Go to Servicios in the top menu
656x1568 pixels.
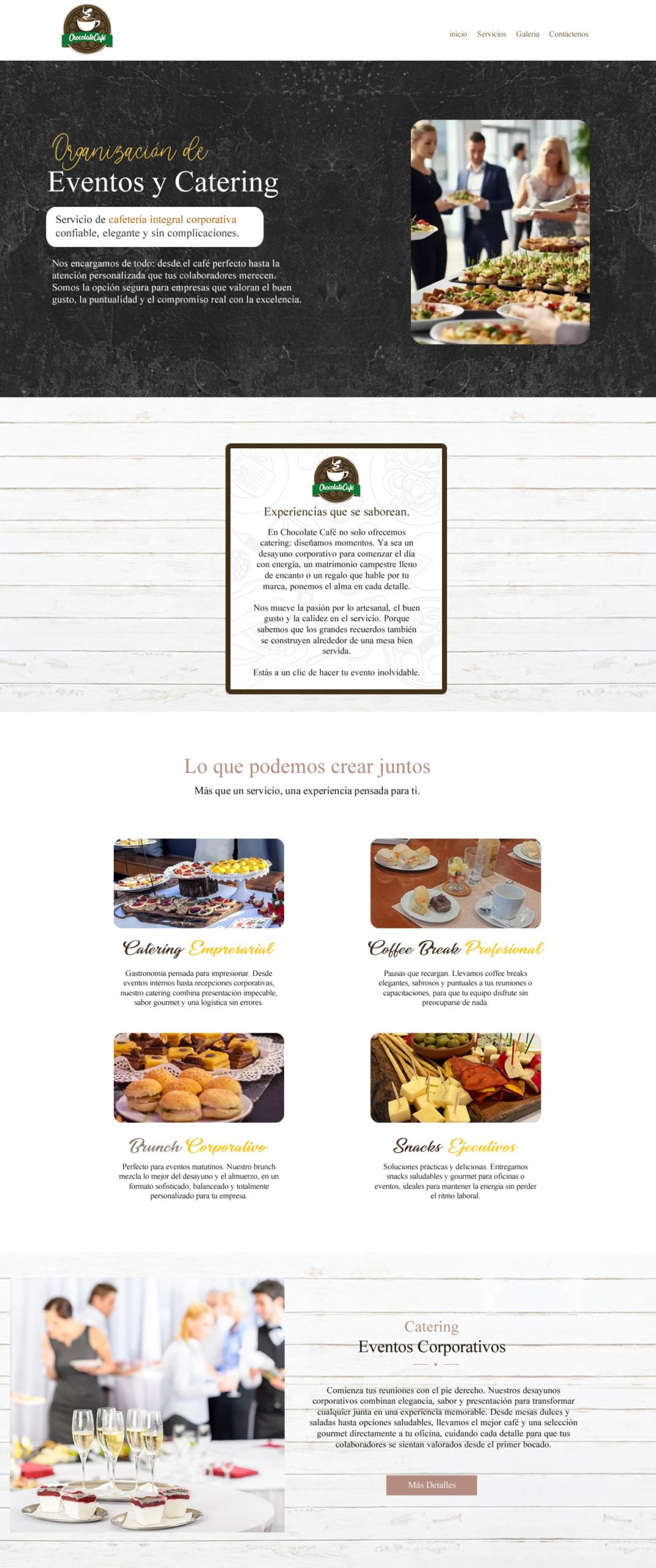pyautogui.click(x=491, y=34)
